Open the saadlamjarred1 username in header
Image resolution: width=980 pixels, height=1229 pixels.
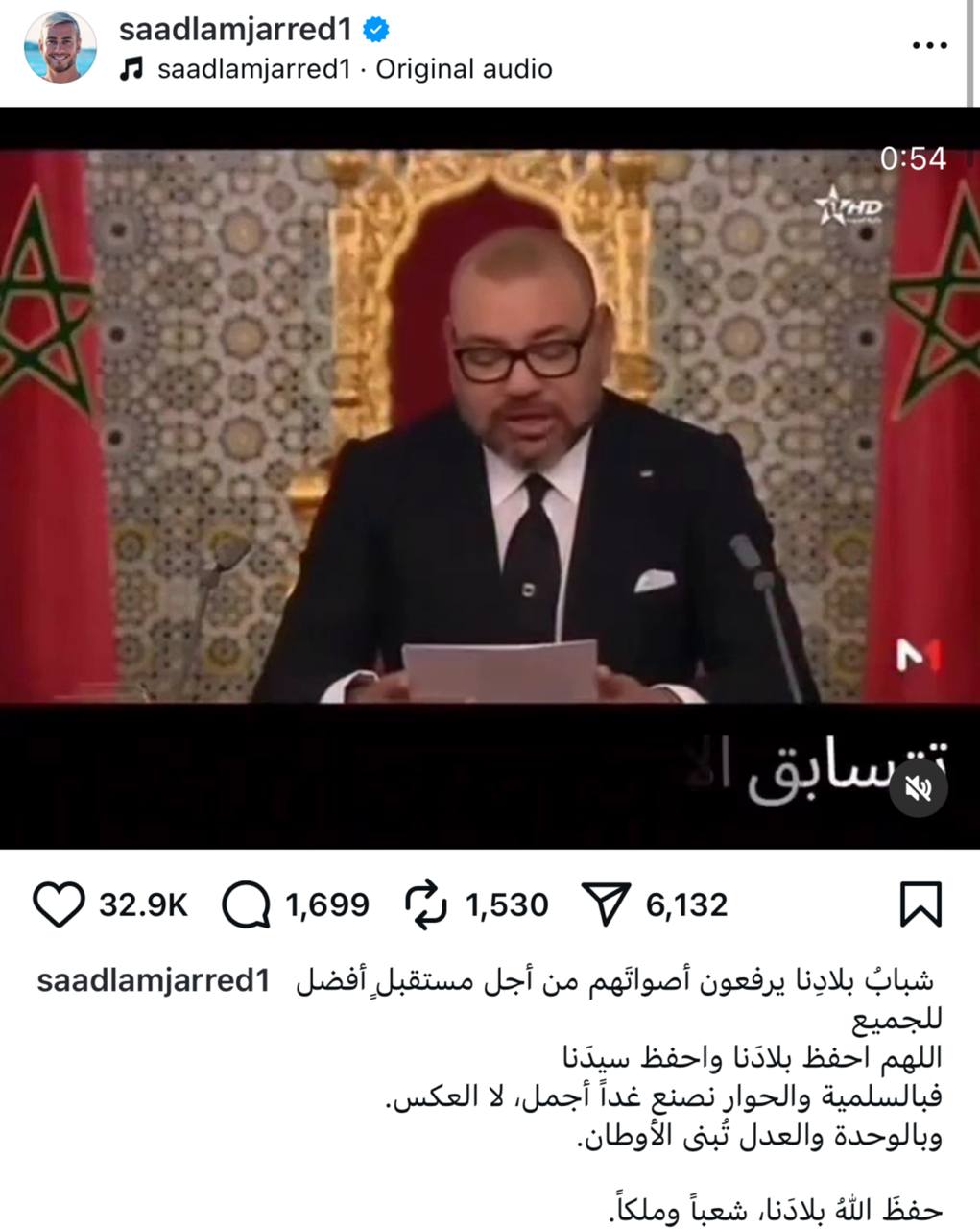(x=235, y=30)
